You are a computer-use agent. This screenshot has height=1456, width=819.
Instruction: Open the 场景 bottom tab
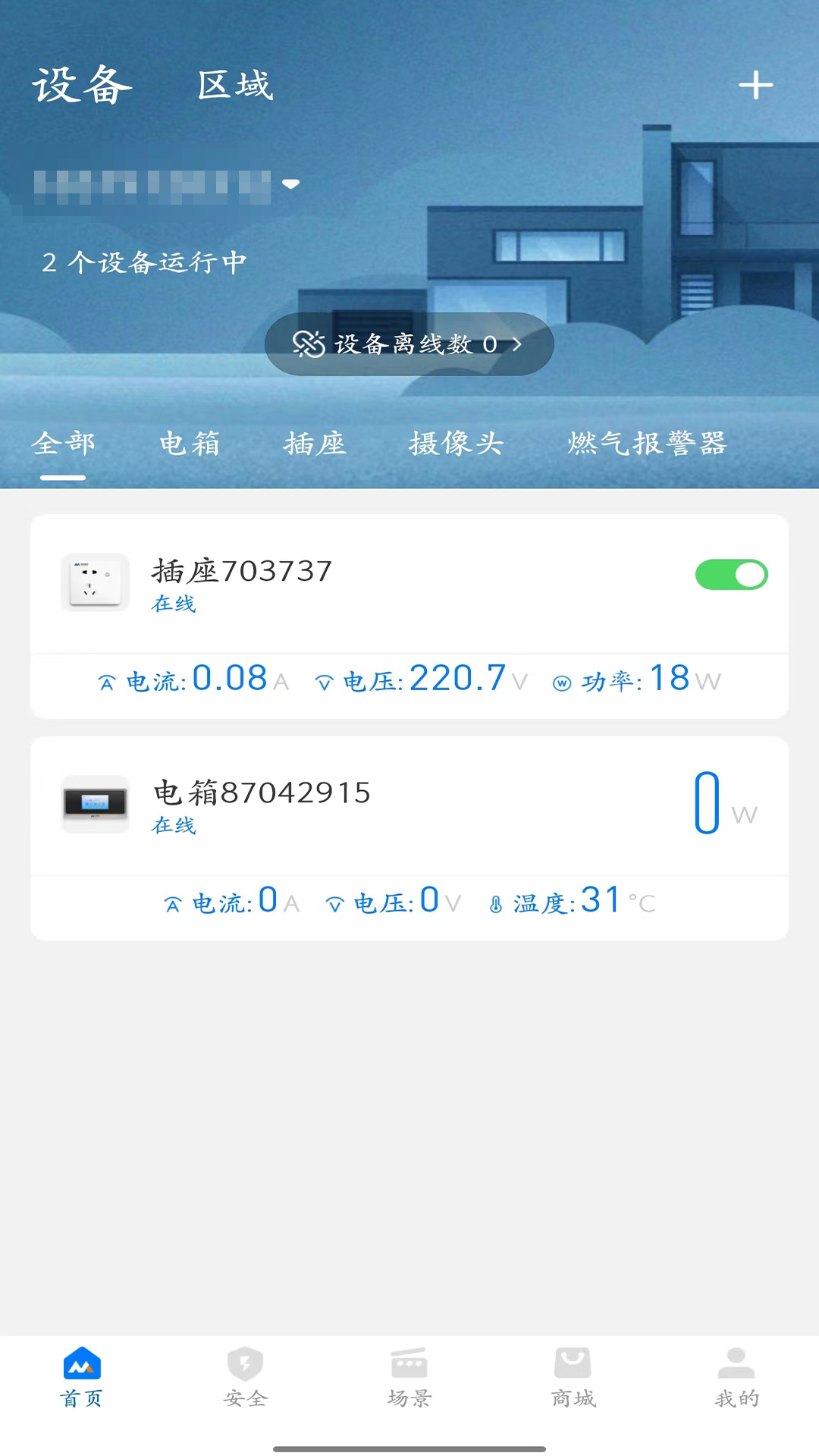click(409, 1377)
